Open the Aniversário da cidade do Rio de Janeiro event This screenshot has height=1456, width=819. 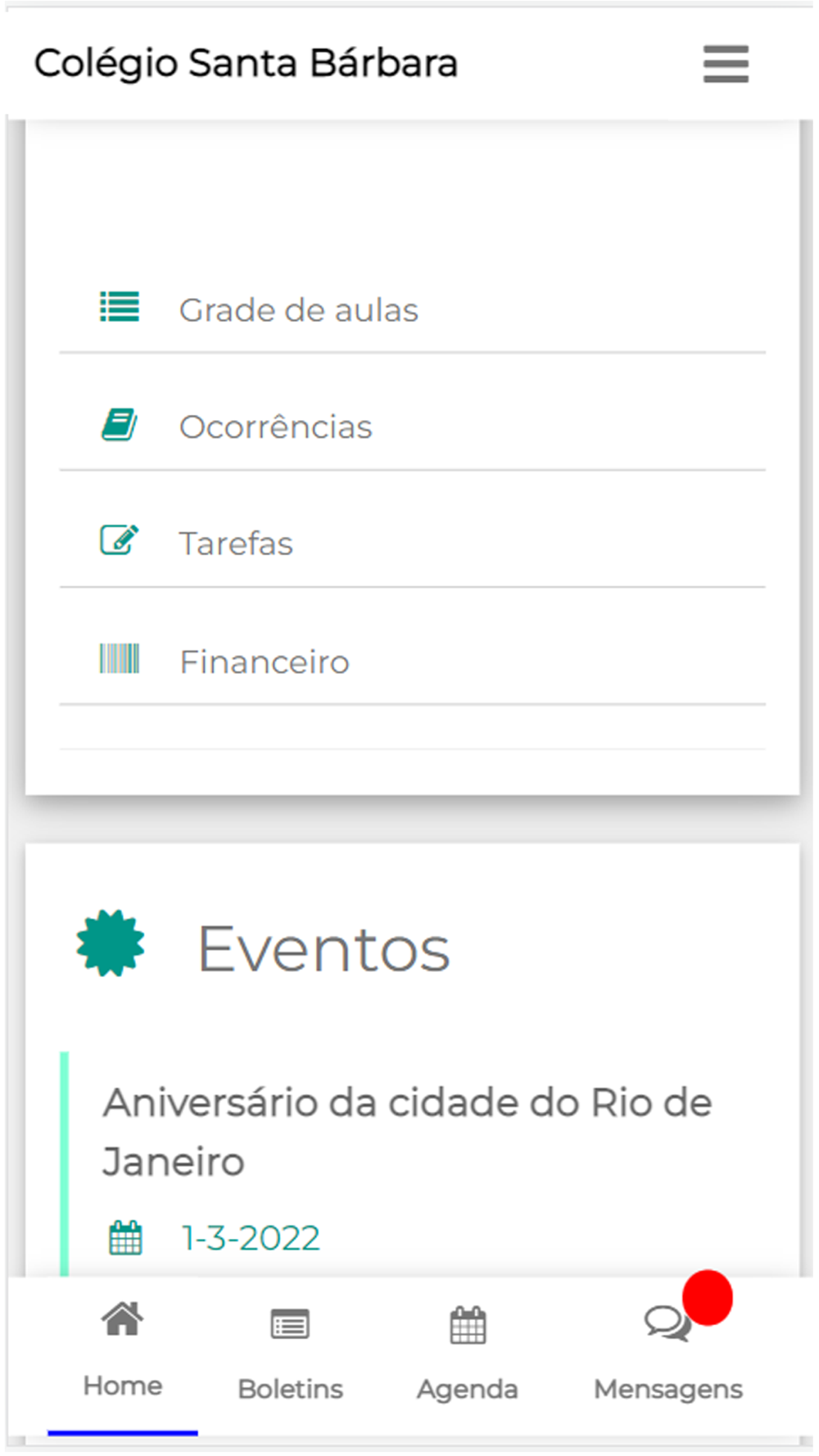click(x=407, y=1132)
